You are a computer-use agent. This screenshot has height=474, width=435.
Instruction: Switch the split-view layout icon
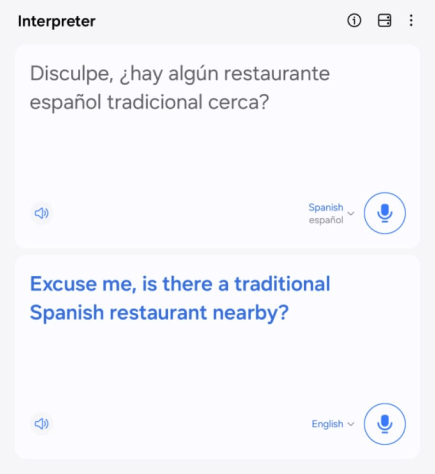[x=384, y=21]
